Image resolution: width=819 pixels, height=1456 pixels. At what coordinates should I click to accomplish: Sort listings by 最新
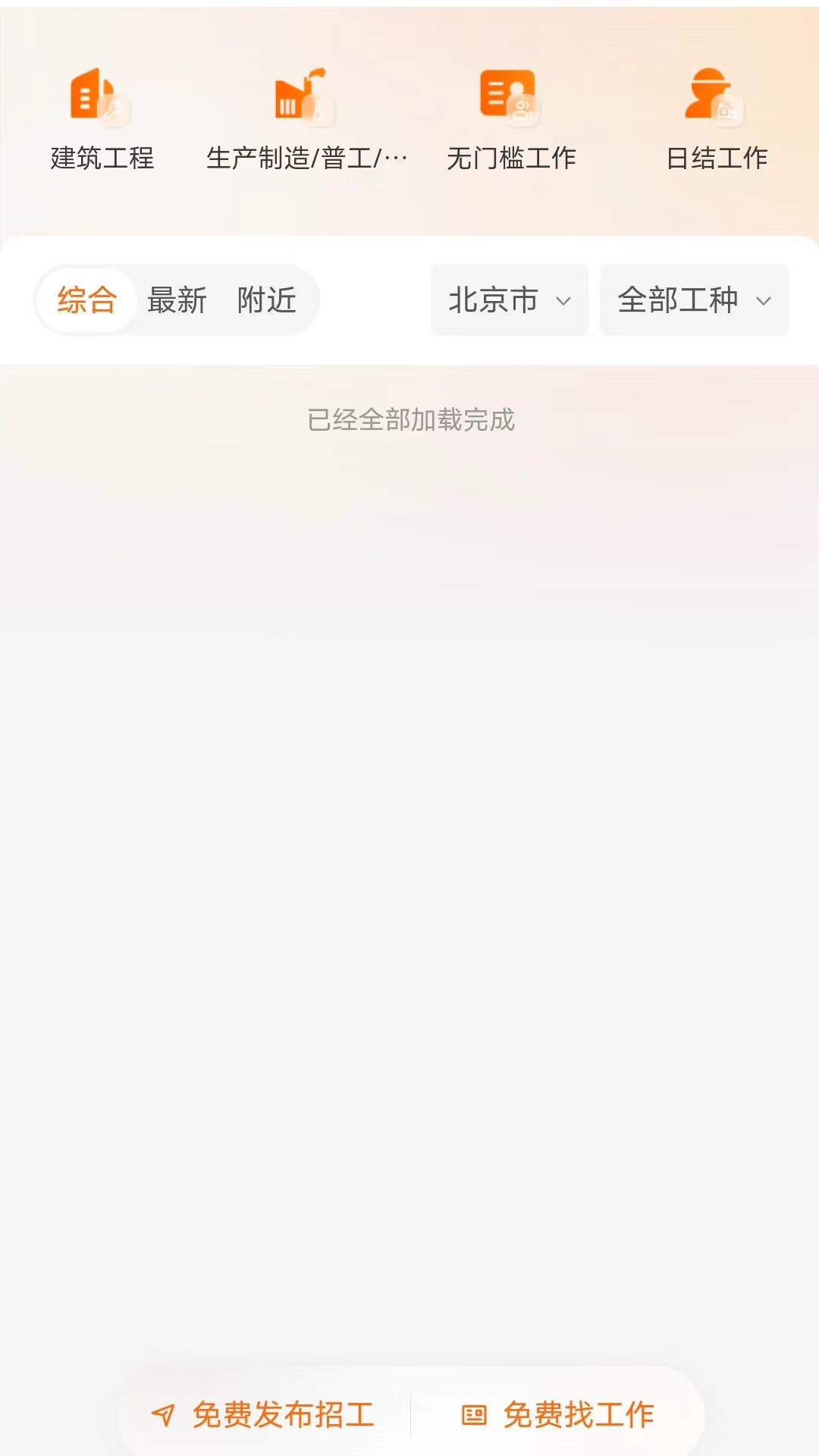(177, 300)
